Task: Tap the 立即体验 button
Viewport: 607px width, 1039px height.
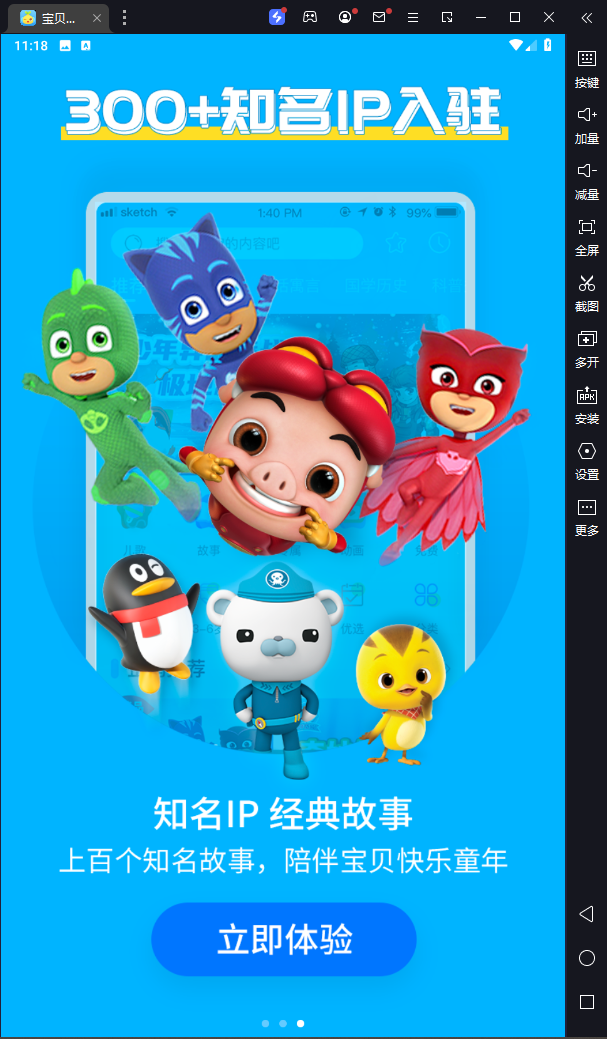Action: coord(283,939)
